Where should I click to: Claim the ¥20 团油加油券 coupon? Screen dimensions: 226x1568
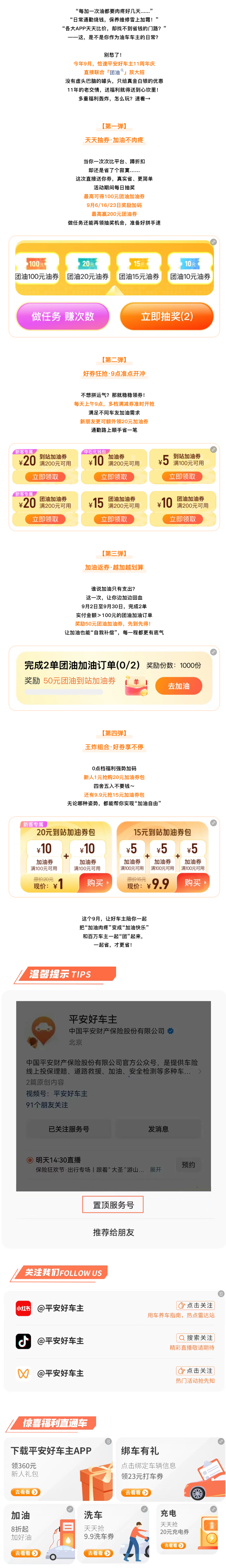click(45, 519)
